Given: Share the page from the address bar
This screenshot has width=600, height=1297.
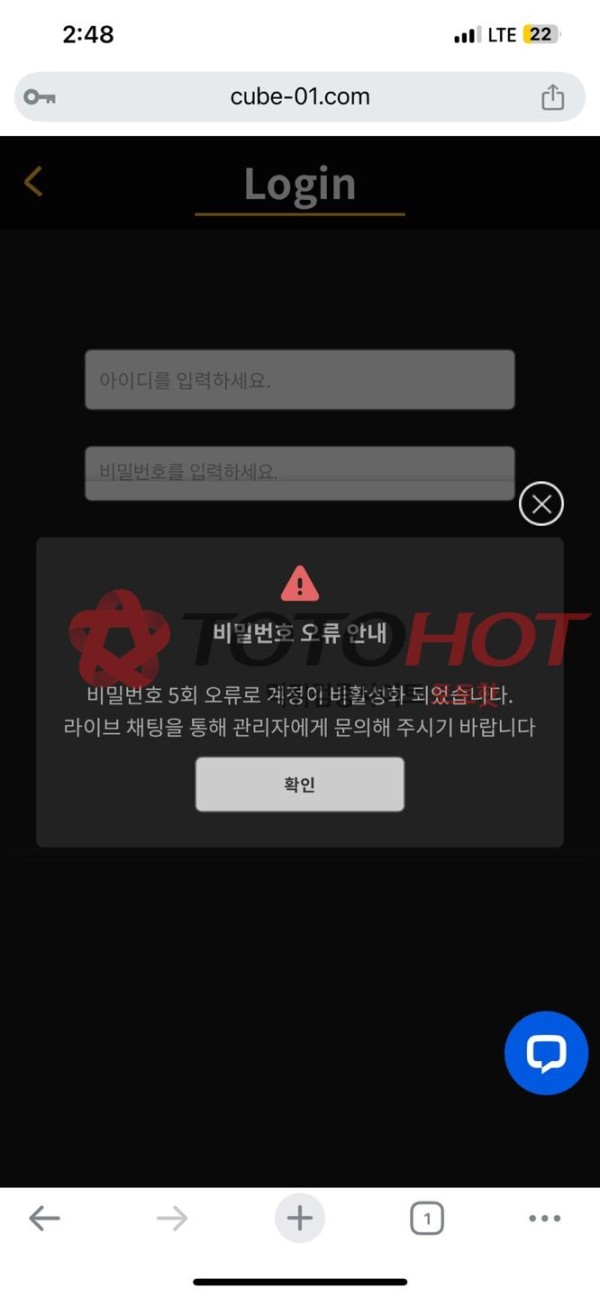Looking at the screenshot, I should tap(552, 97).
